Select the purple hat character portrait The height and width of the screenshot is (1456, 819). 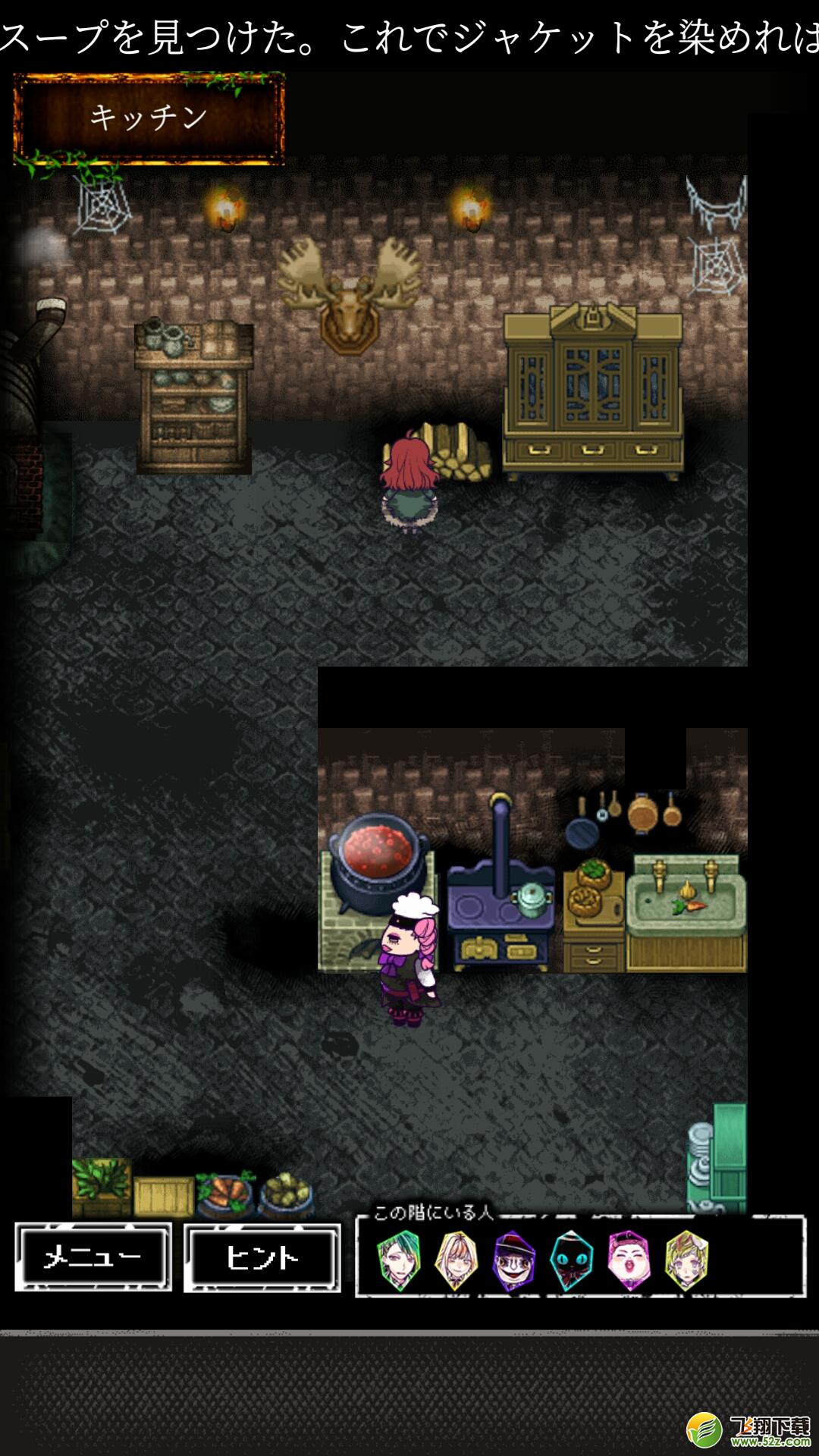pyautogui.click(x=514, y=1260)
